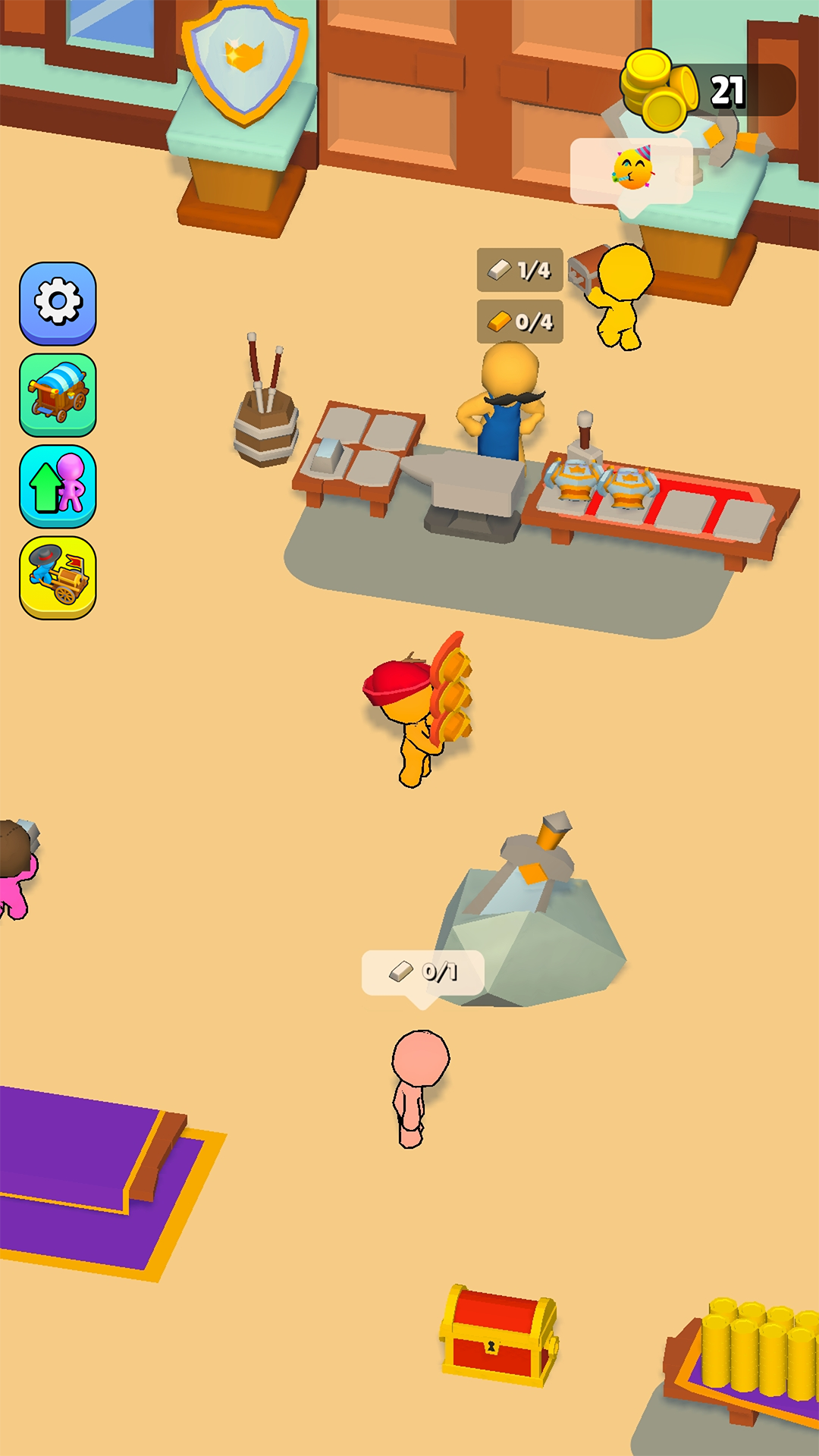The width and height of the screenshot is (819, 1456).
Task: Open the cannon cart helper button
Action: (58, 576)
